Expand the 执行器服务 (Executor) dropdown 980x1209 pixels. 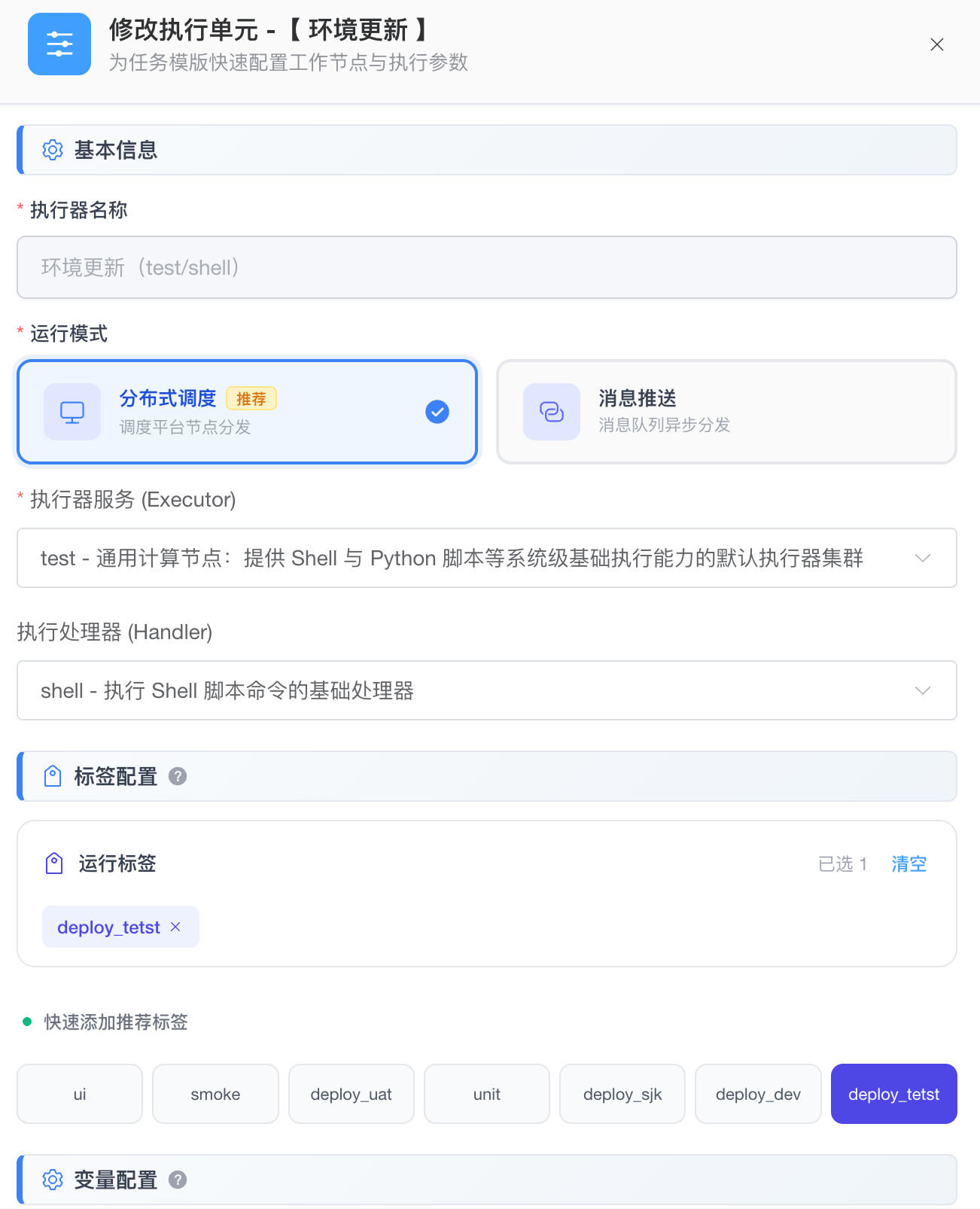pos(486,558)
